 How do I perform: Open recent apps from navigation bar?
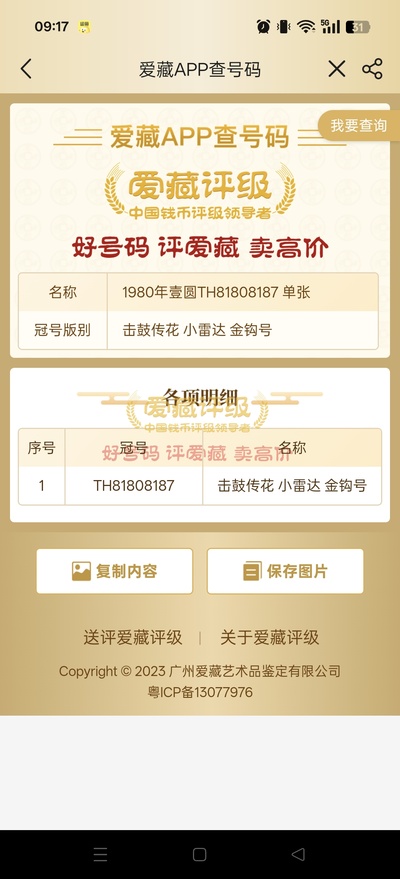100,854
